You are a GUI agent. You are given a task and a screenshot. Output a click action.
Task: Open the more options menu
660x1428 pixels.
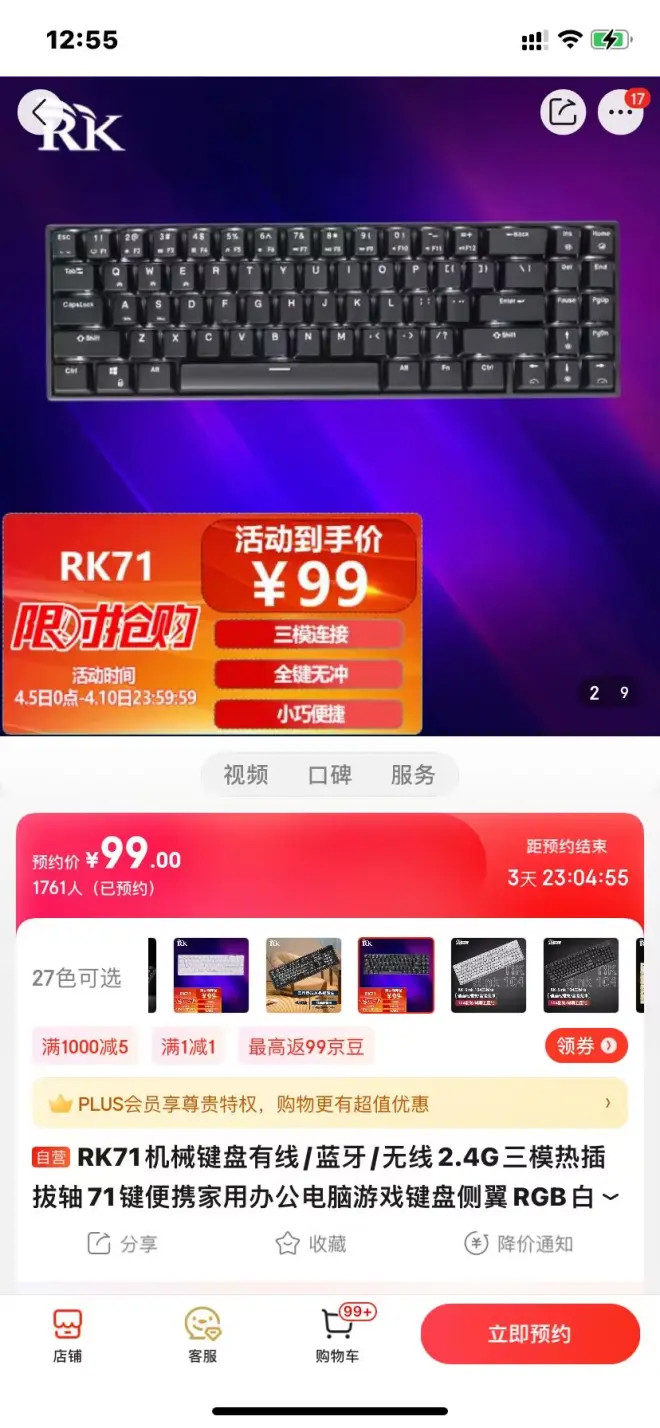pyautogui.click(x=620, y=112)
